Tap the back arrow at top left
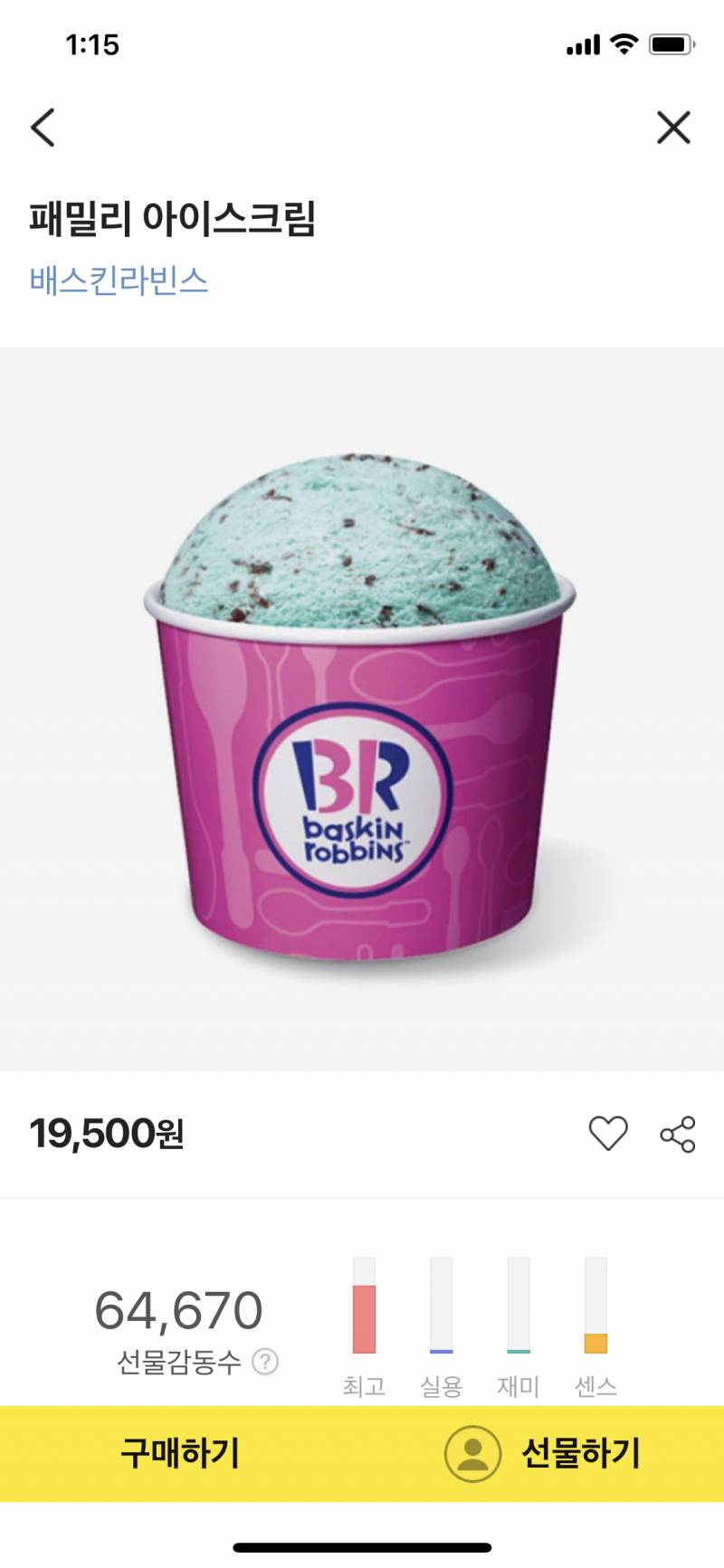This screenshot has width=724, height=1568. point(43,128)
